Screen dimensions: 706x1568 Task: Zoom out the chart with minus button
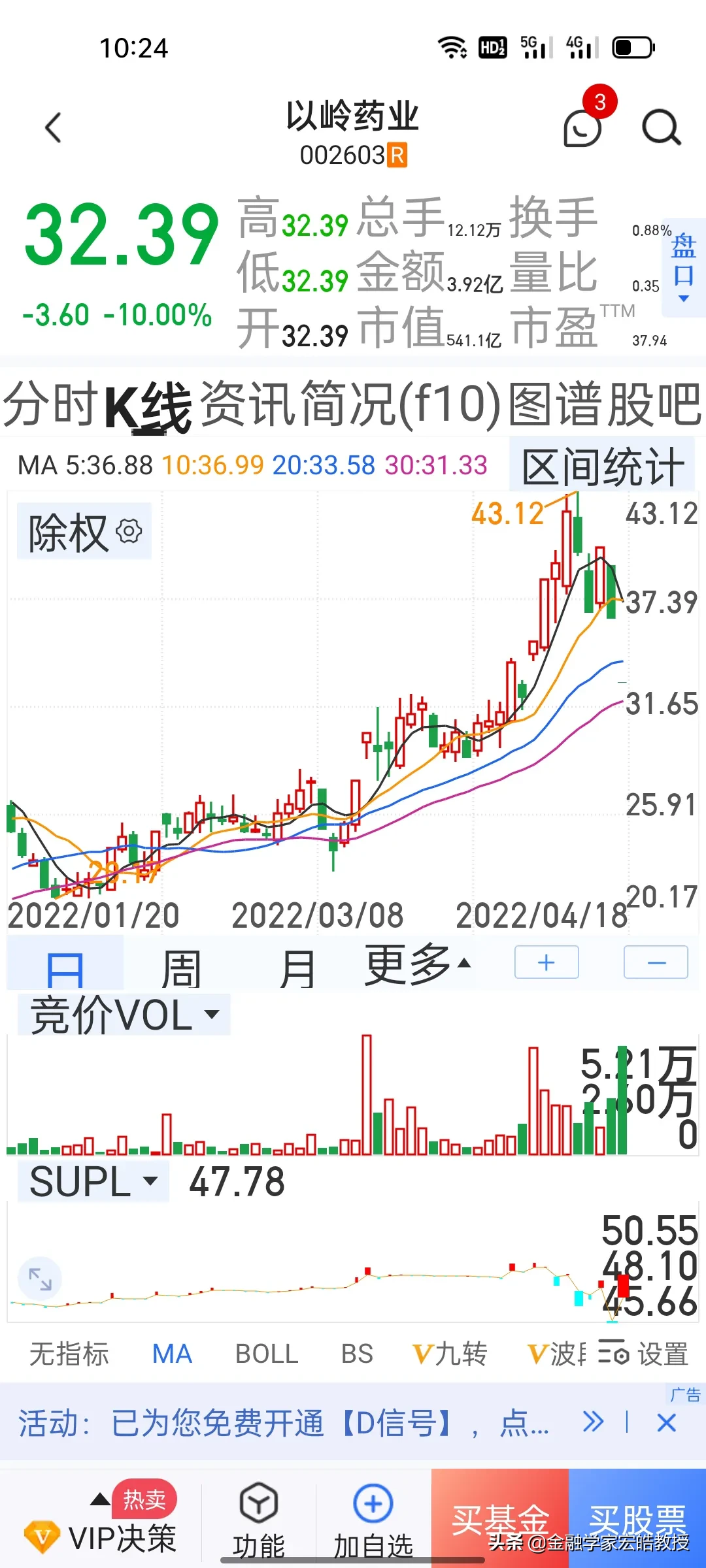[x=656, y=962]
